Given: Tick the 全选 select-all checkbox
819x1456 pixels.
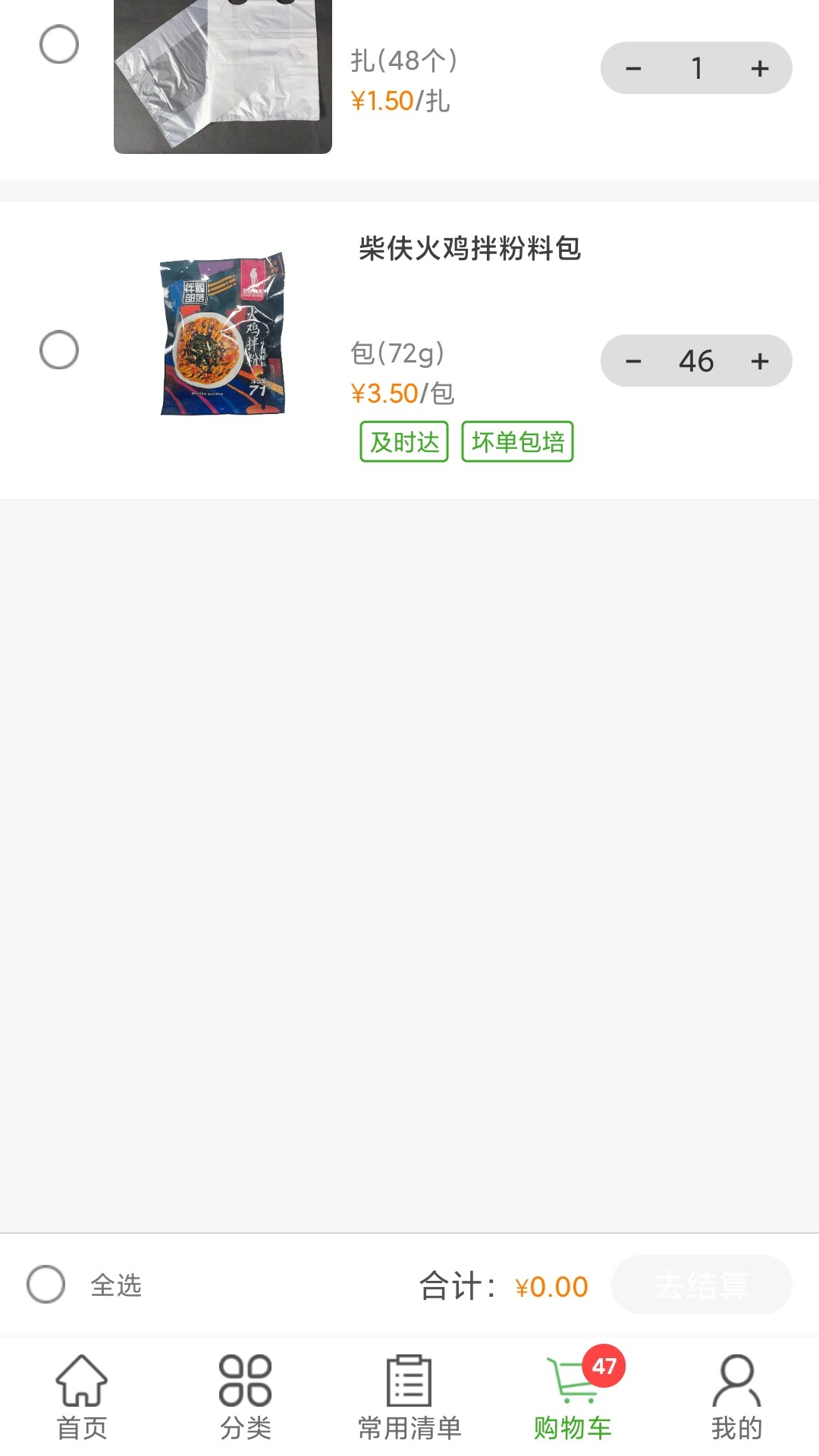Looking at the screenshot, I should click(x=46, y=1284).
